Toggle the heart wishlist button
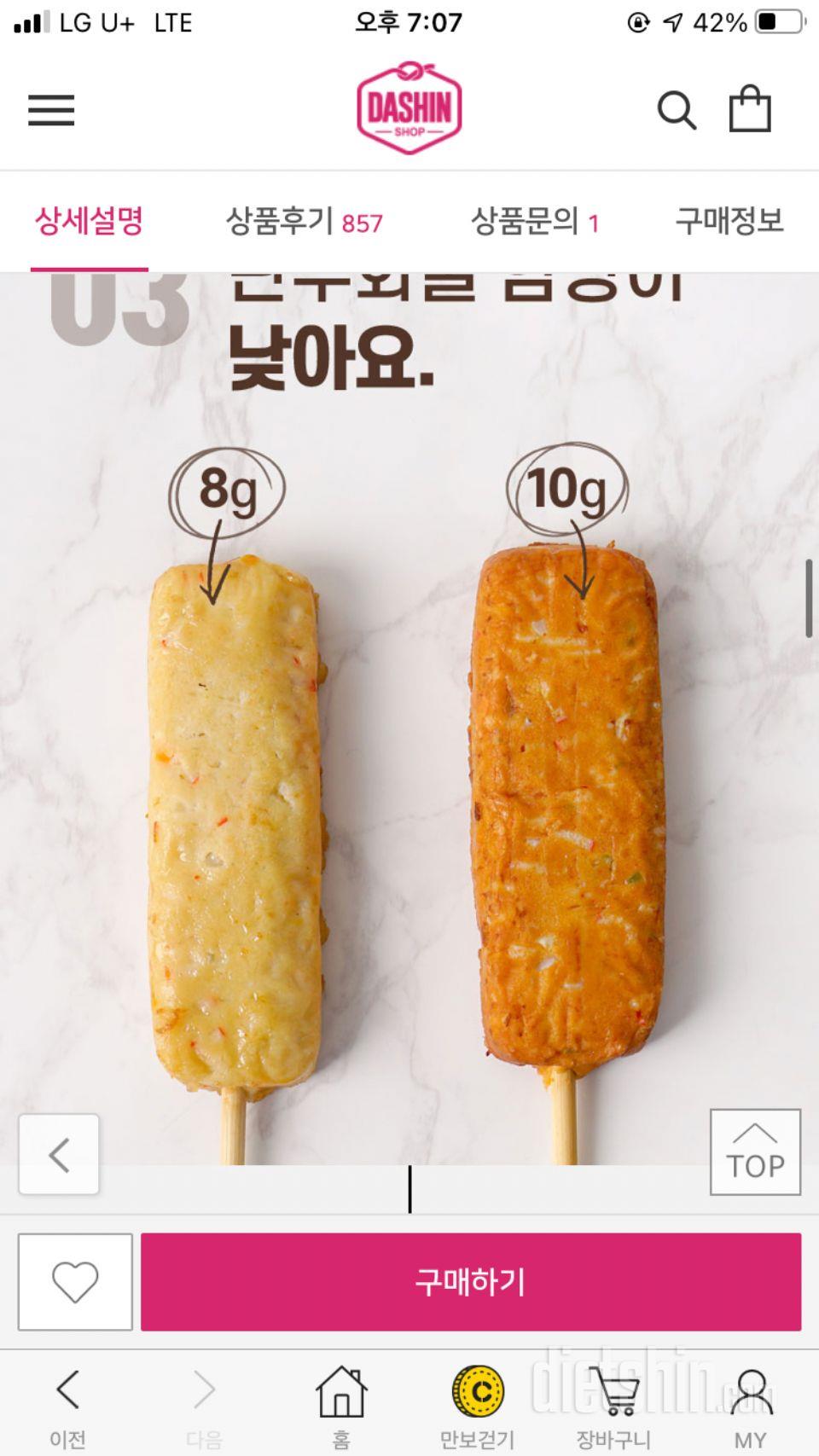The image size is (819, 1456). tap(75, 1281)
